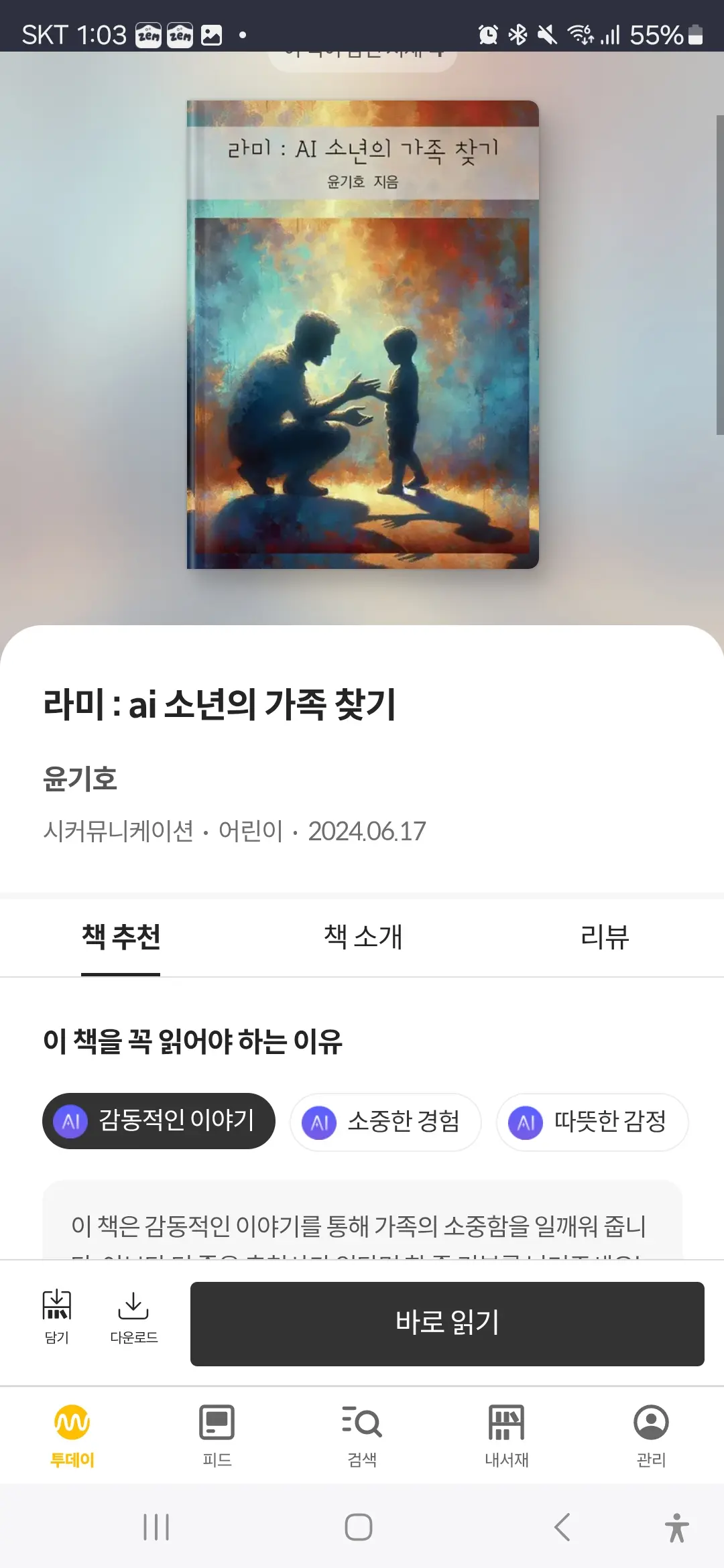Open the book cover thumbnail

point(362,335)
